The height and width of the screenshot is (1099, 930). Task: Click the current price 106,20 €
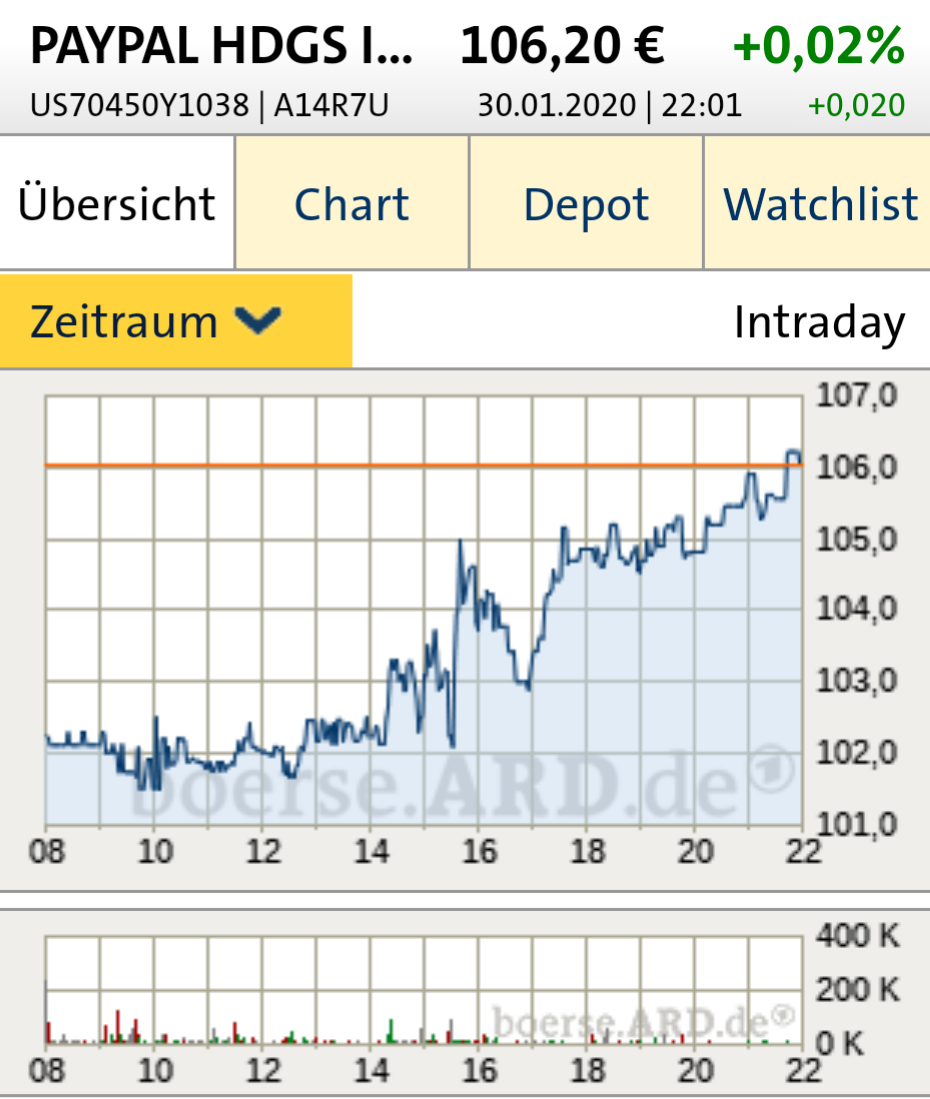click(x=562, y=45)
